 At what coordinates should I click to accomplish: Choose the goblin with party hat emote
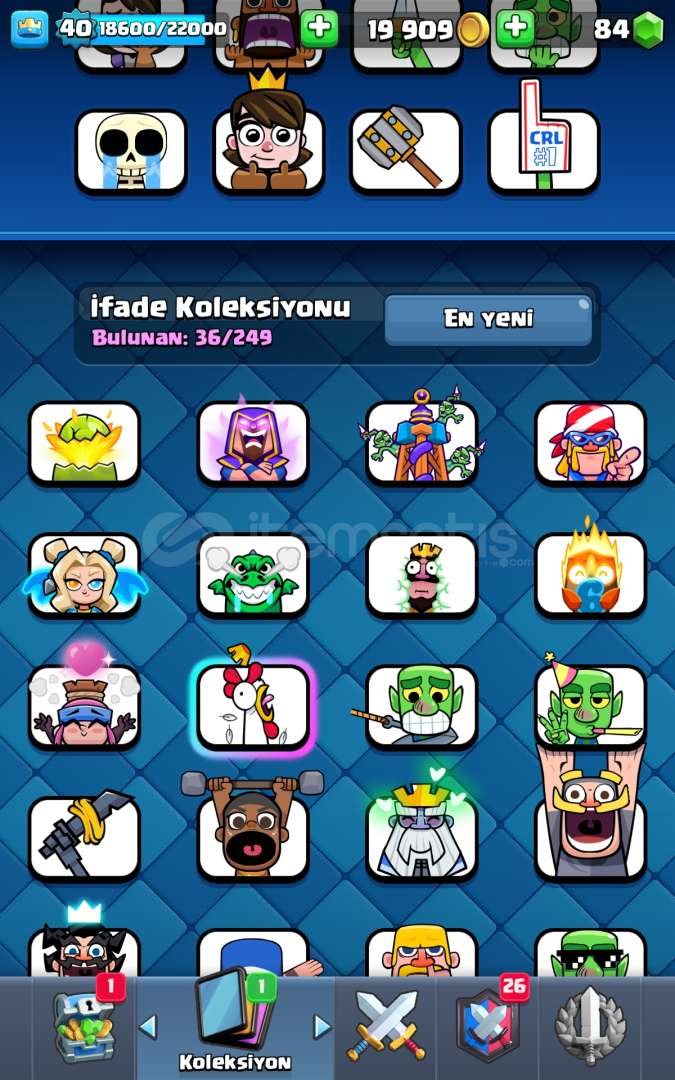(x=590, y=707)
